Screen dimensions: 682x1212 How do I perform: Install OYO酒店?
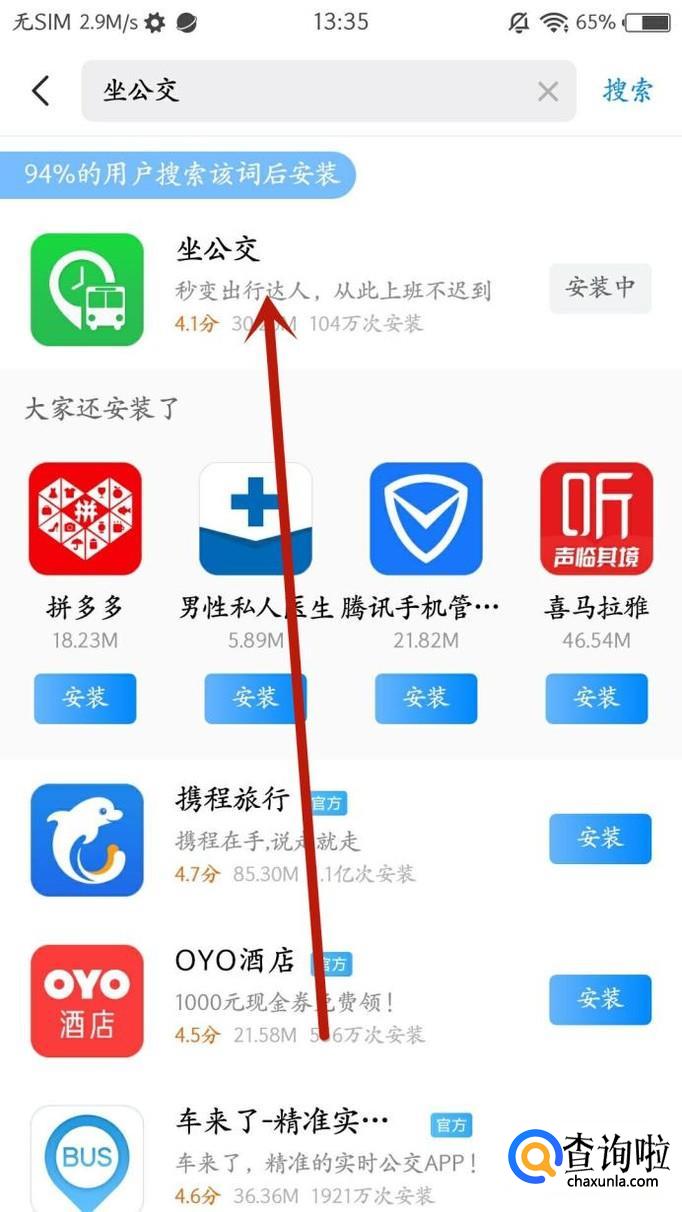tap(600, 999)
